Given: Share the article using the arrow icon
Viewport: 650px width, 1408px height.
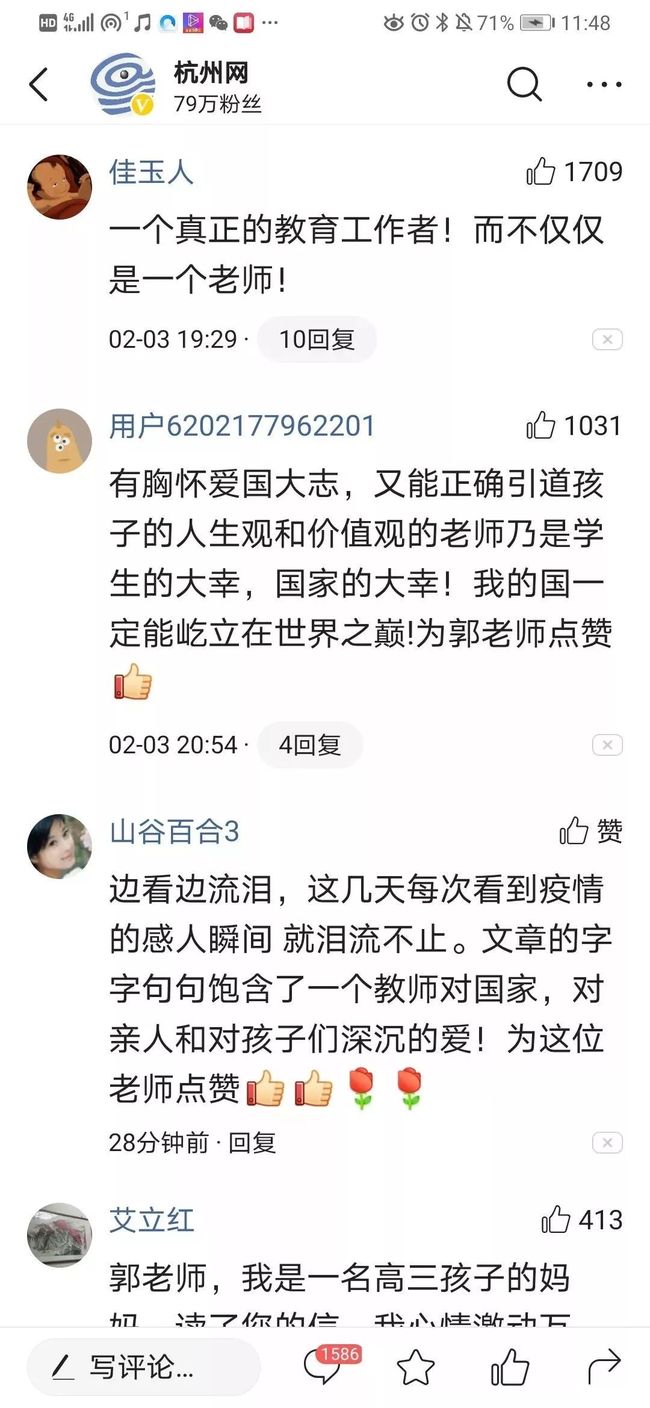Looking at the screenshot, I should coord(604,1366).
